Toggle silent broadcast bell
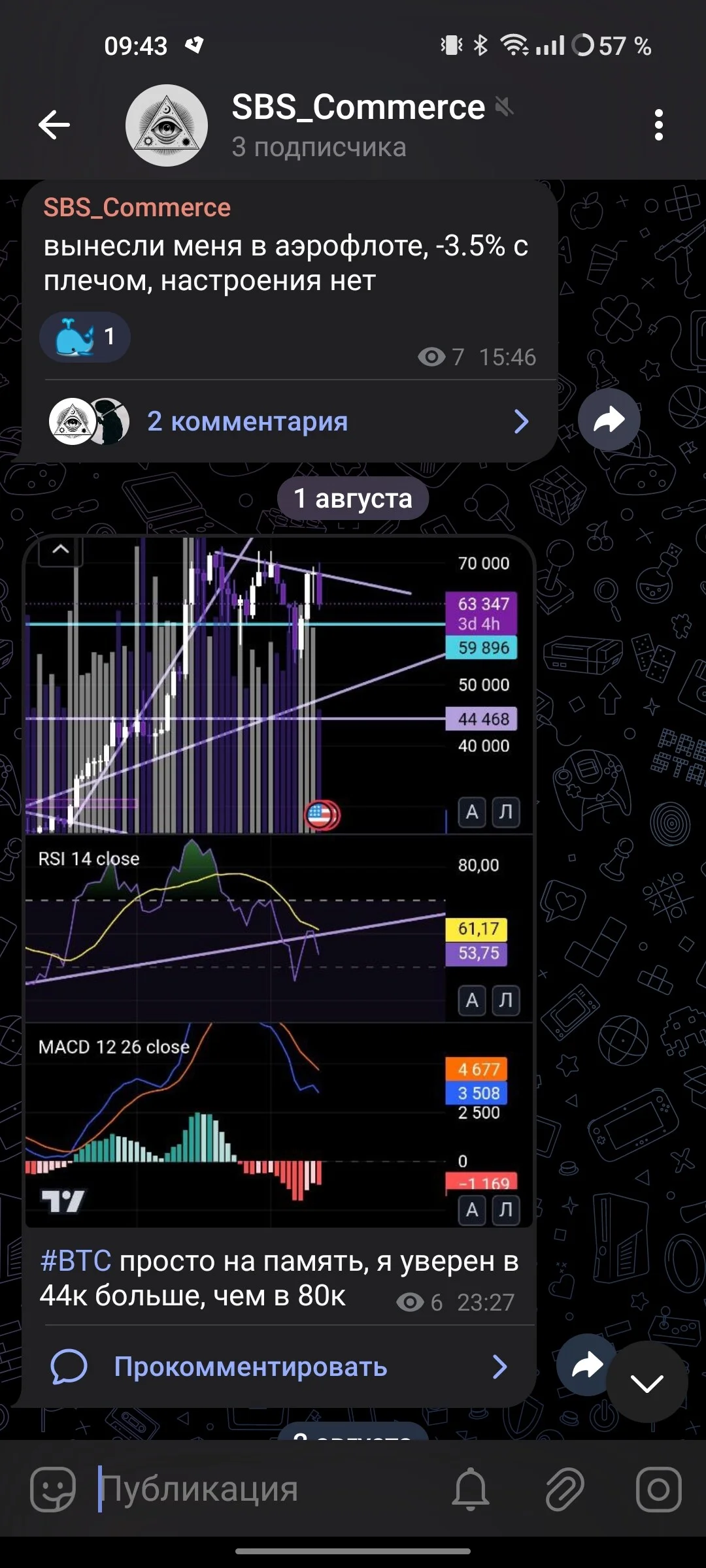 click(471, 1489)
